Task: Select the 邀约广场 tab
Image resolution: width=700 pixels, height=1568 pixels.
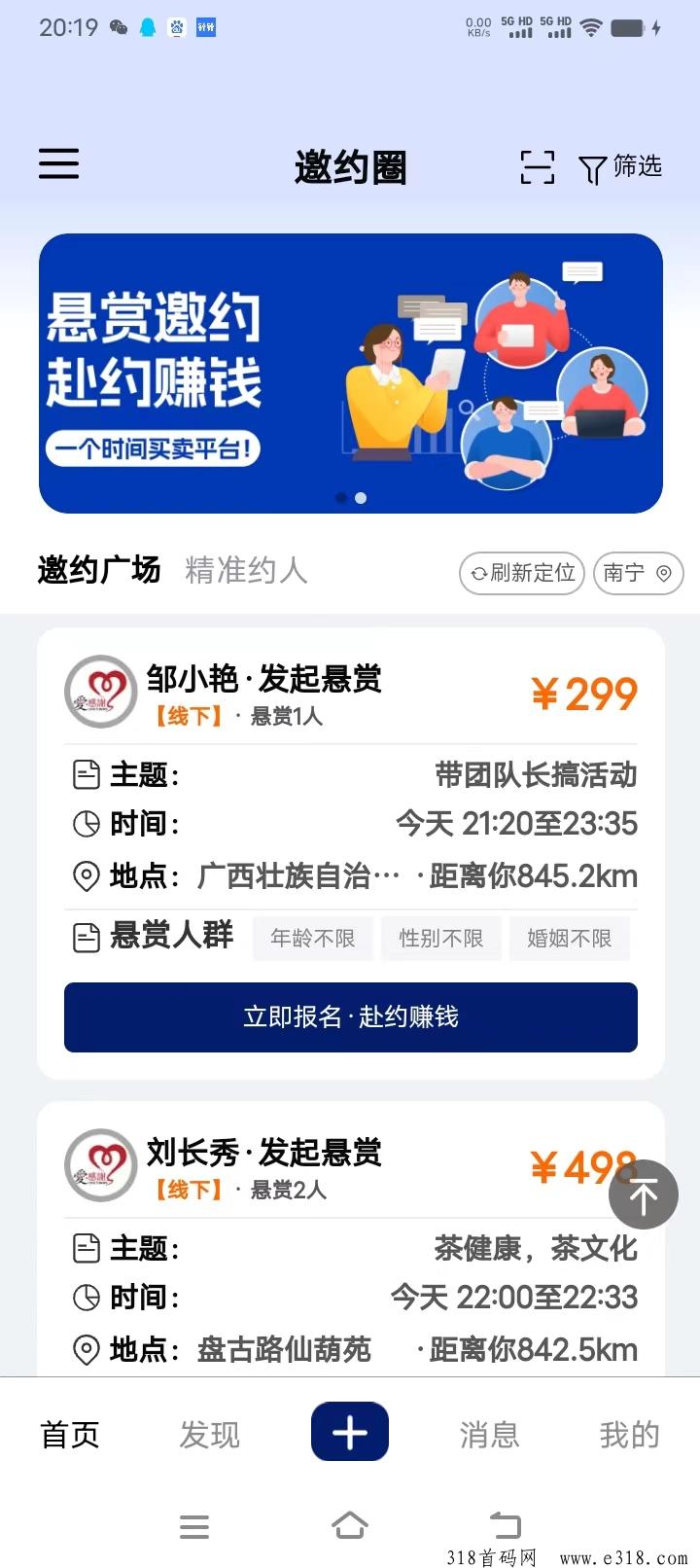Action: pos(99,570)
